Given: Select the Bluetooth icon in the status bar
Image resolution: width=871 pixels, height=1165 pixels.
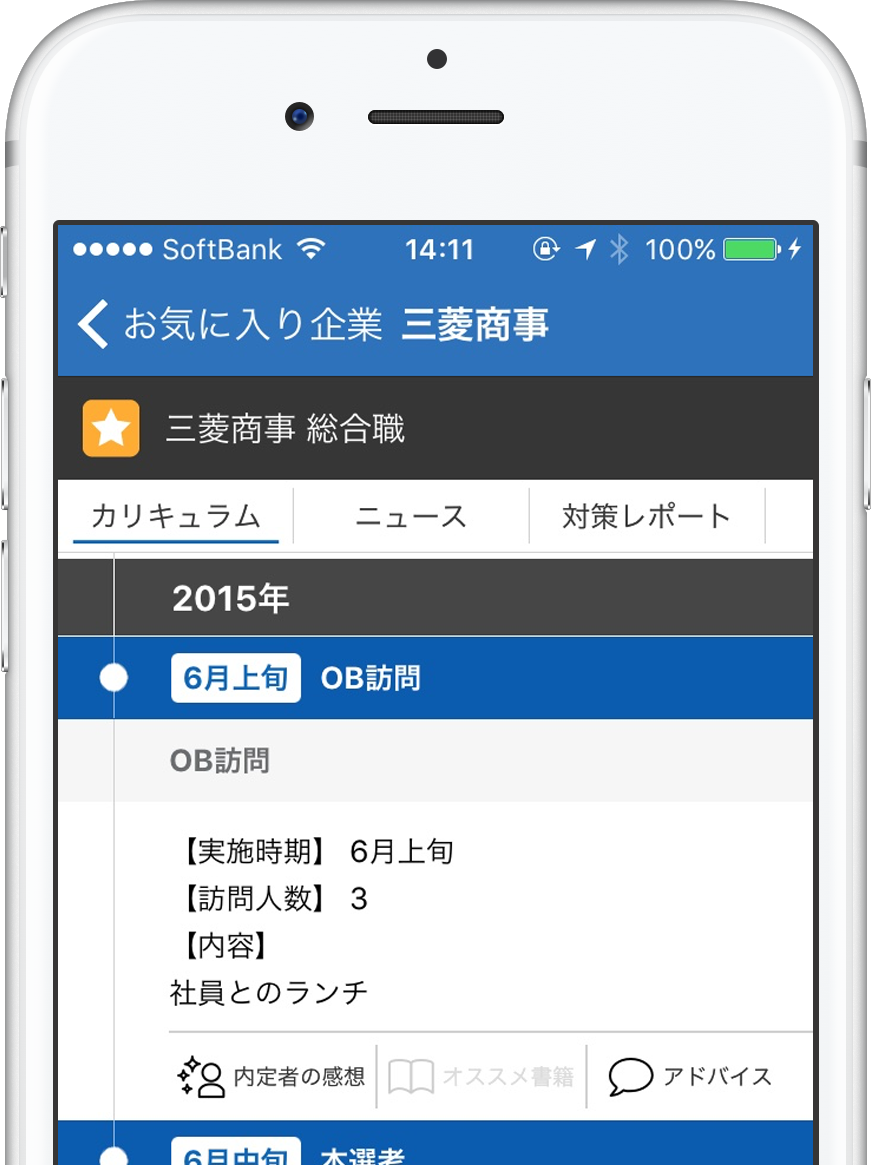Looking at the screenshot, I should (619, 251).
